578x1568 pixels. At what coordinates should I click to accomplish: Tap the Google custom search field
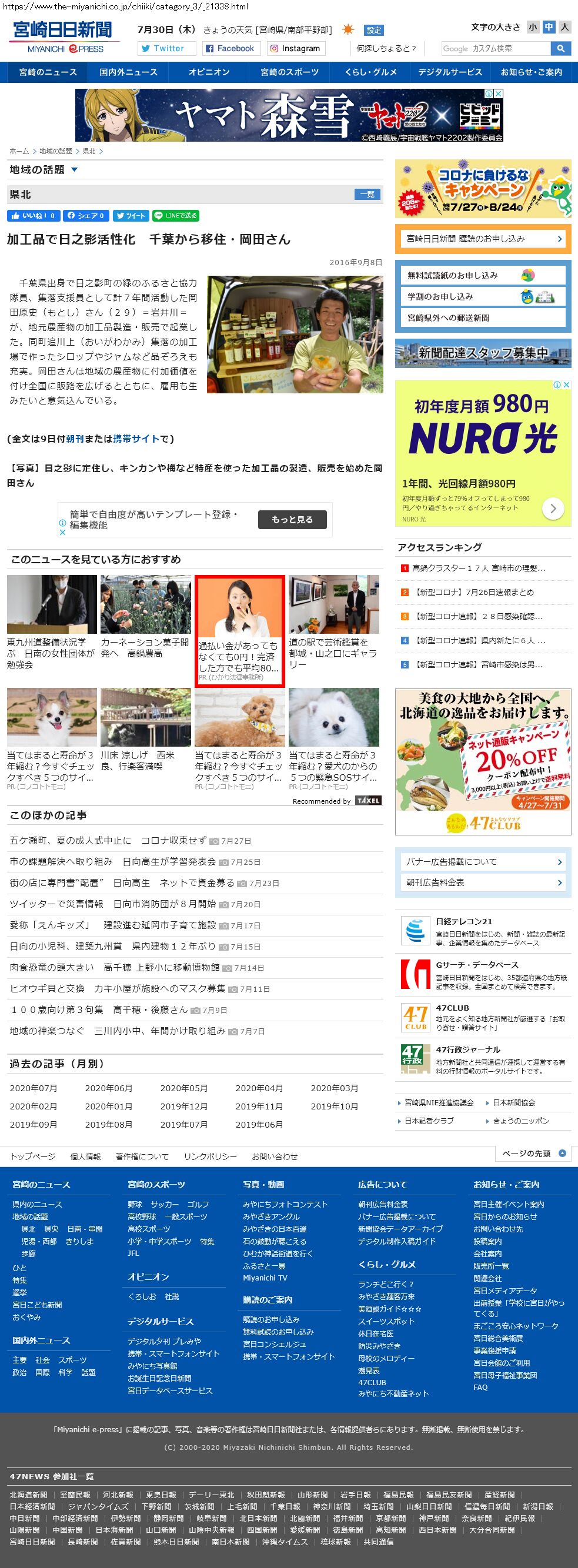click(495, 49)
